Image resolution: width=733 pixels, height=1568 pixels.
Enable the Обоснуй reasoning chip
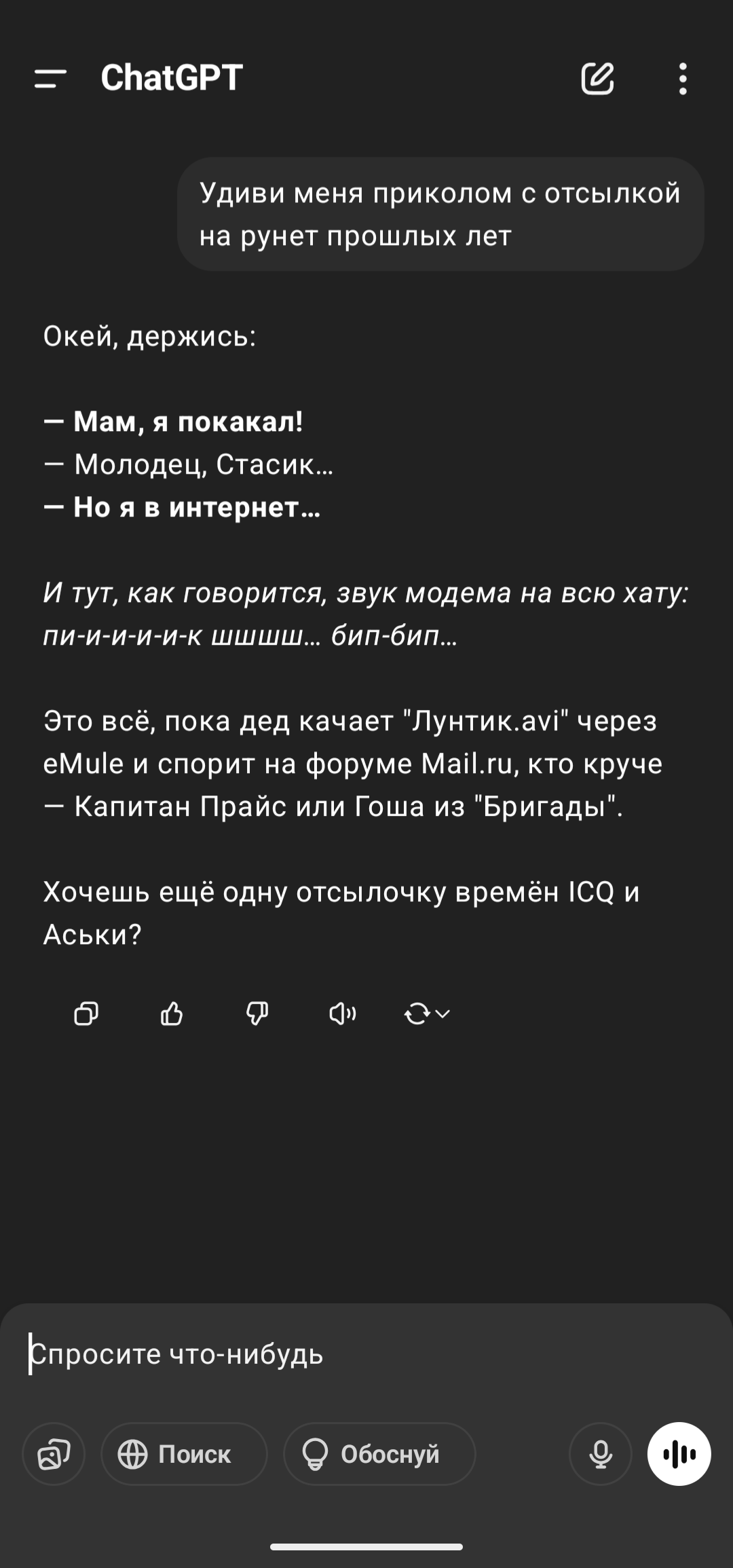[x=379, y=1454]
